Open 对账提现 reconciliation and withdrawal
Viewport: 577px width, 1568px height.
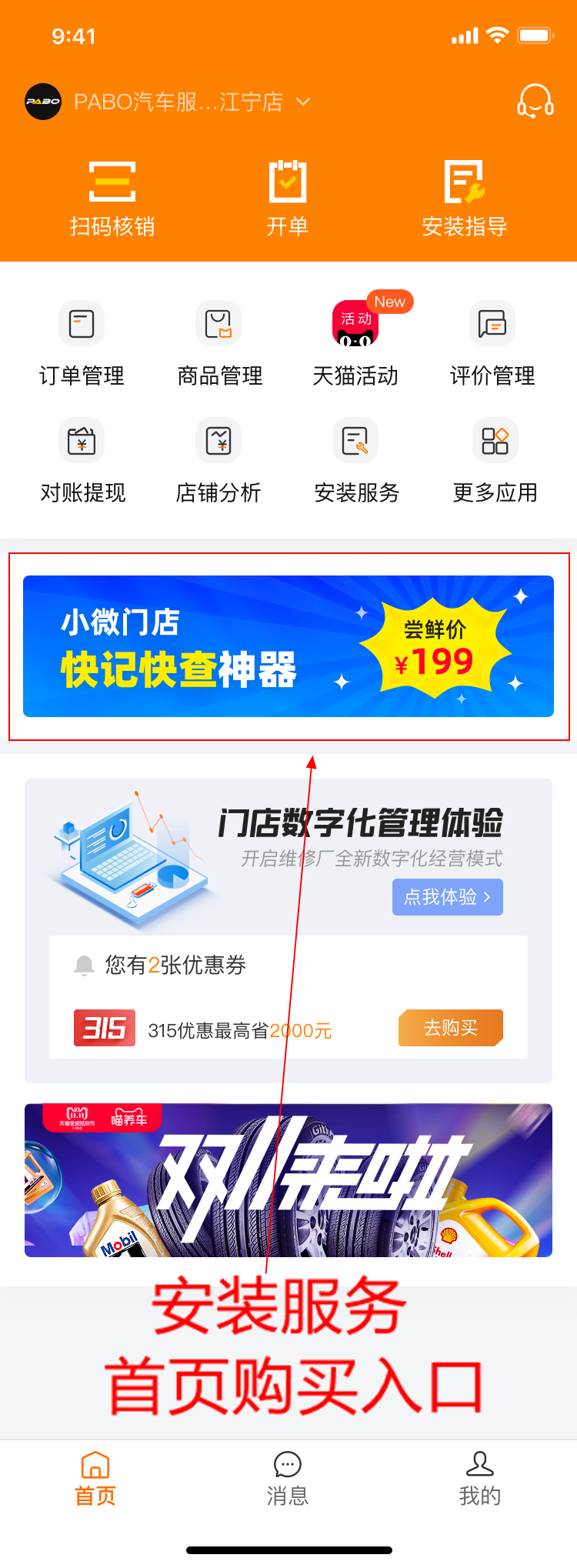tap(82, 460)
